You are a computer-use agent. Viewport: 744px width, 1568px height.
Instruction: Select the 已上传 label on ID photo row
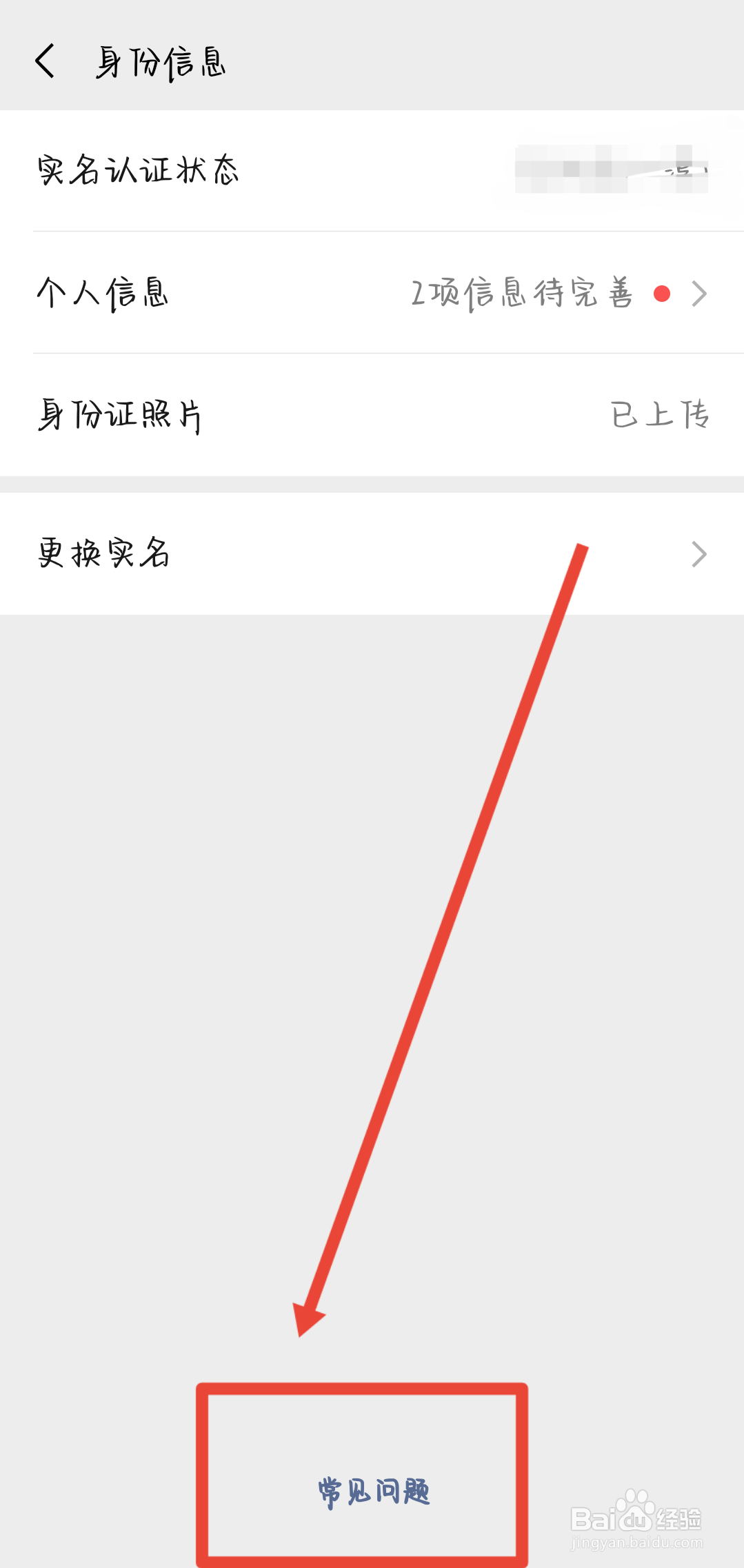pyautogui.click(x=658, y=414)
